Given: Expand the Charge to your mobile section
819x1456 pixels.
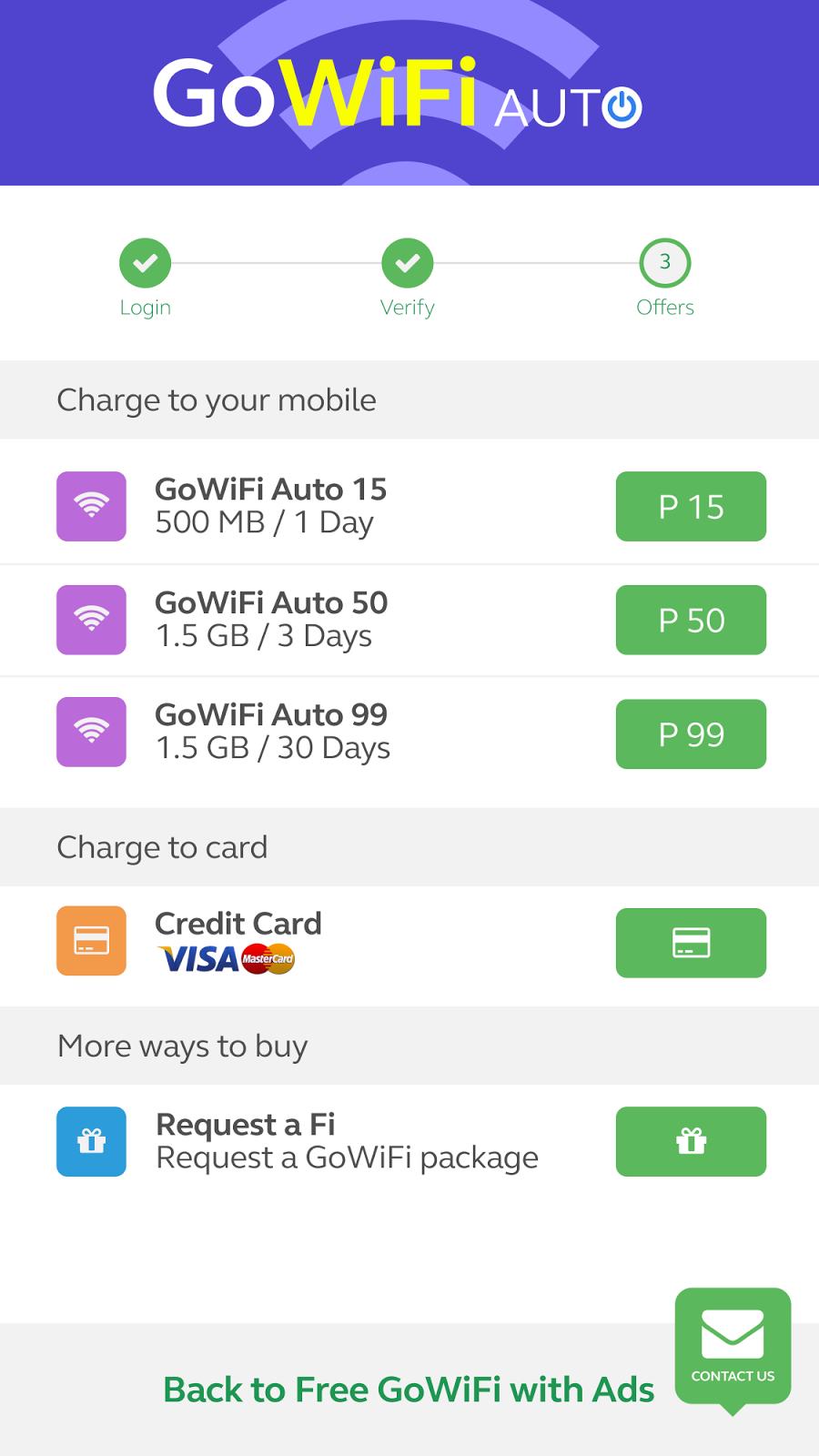Looking at the screenshot, I should point(217,399).
